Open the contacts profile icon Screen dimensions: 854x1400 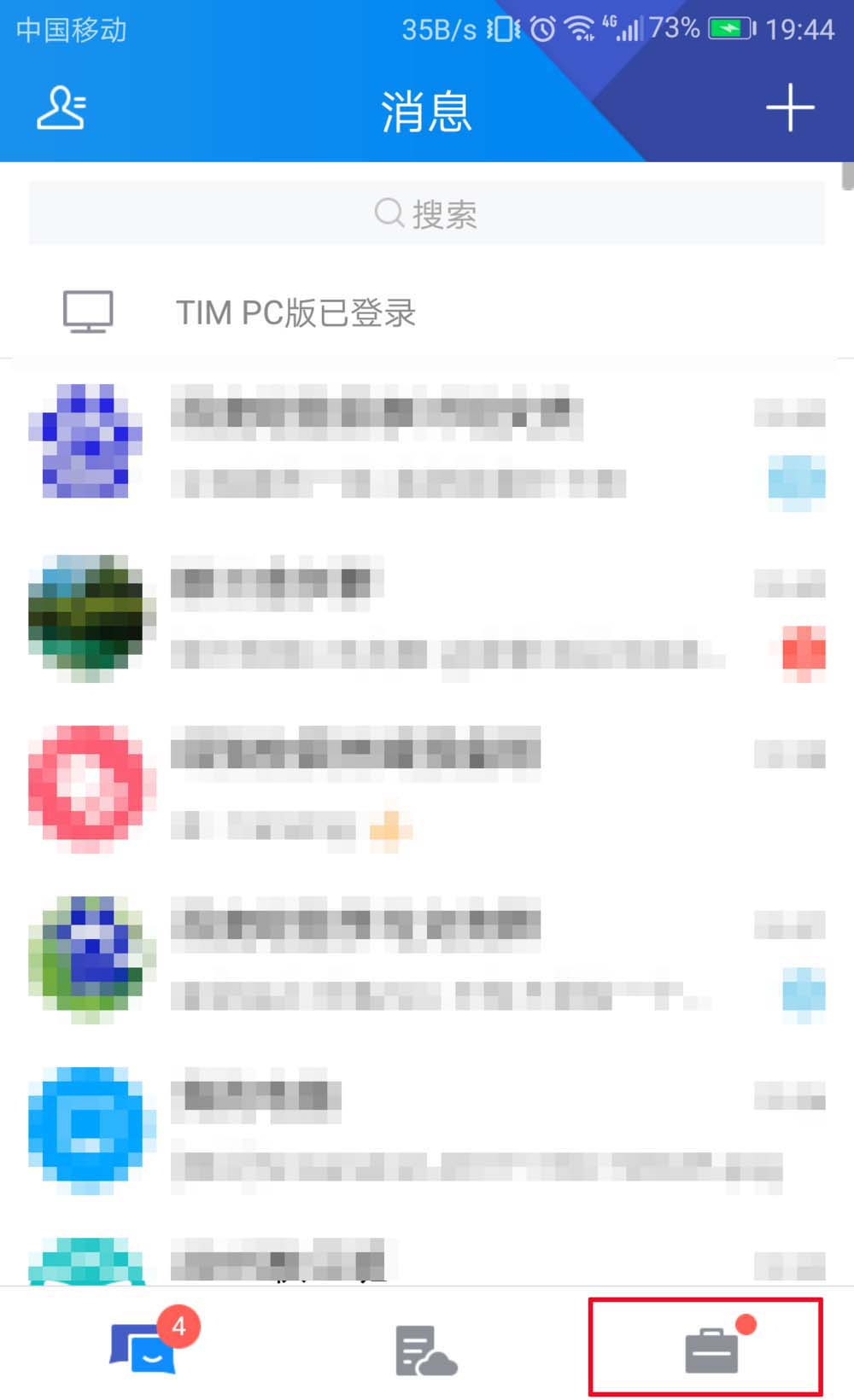61,108
